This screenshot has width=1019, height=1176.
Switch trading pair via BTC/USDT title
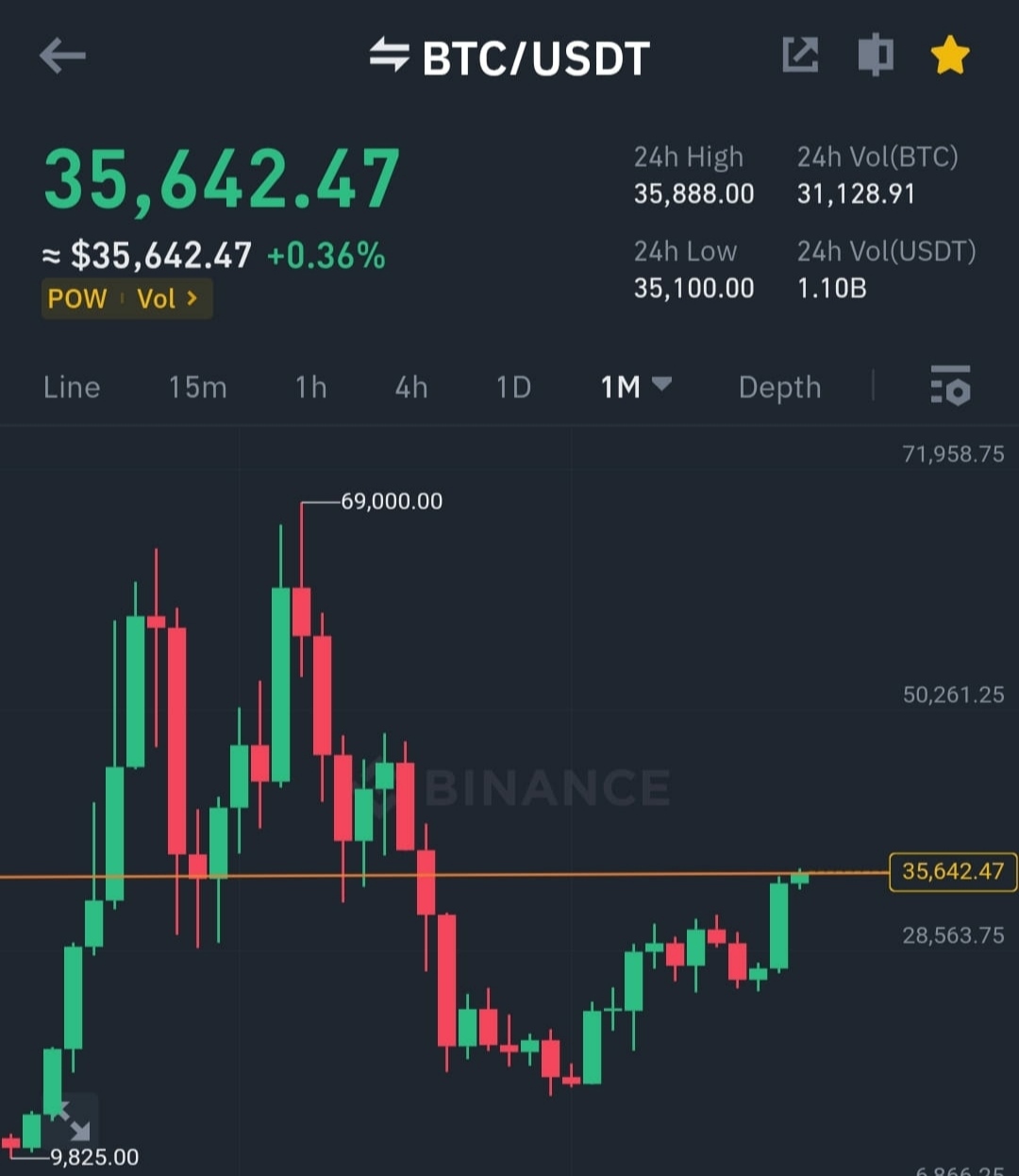(x=510, y=58)
